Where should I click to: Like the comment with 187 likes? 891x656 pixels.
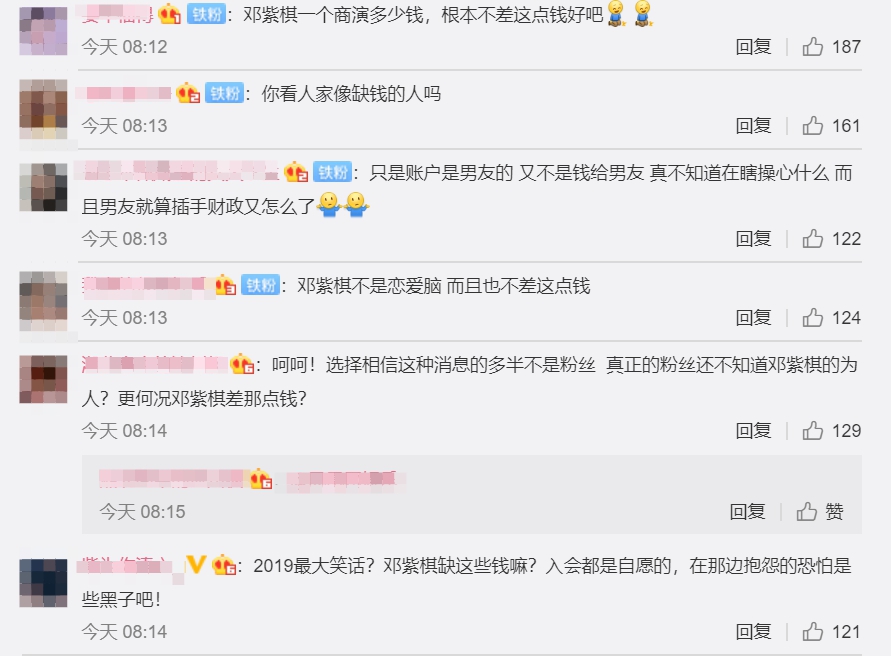(x=813, y=47)
